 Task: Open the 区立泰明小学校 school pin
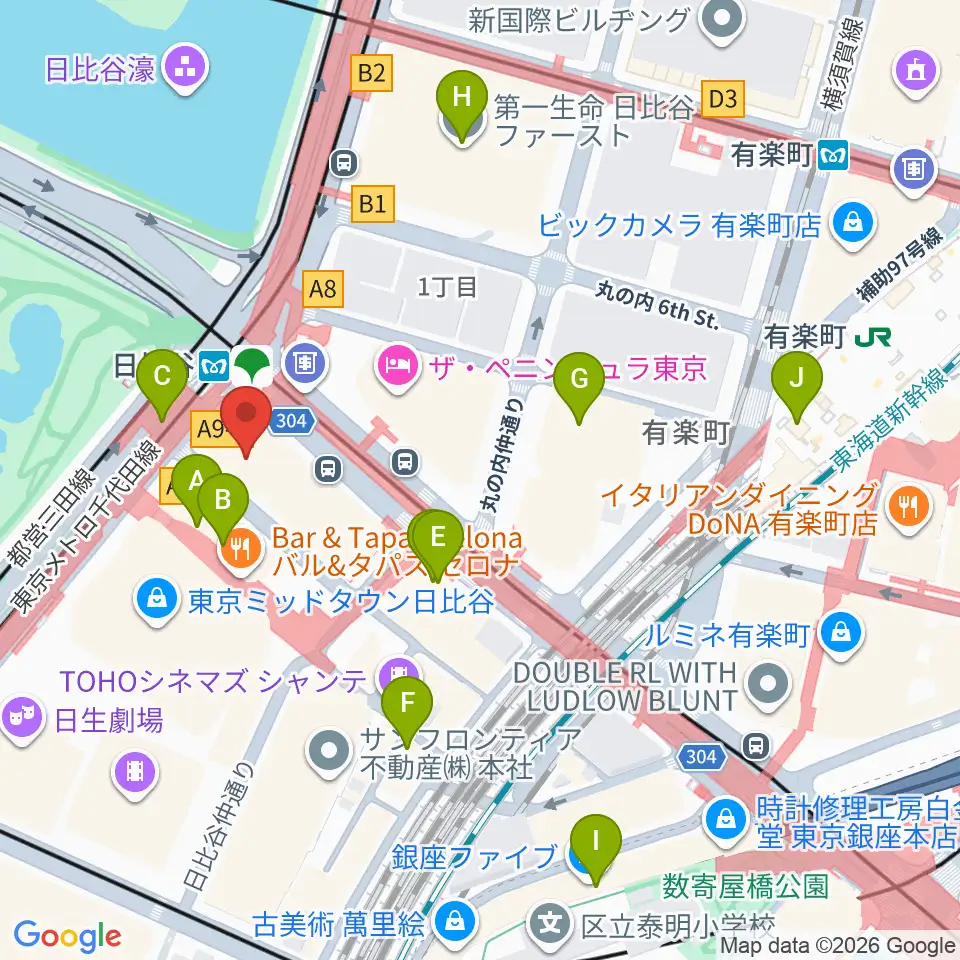click(549, 924)
